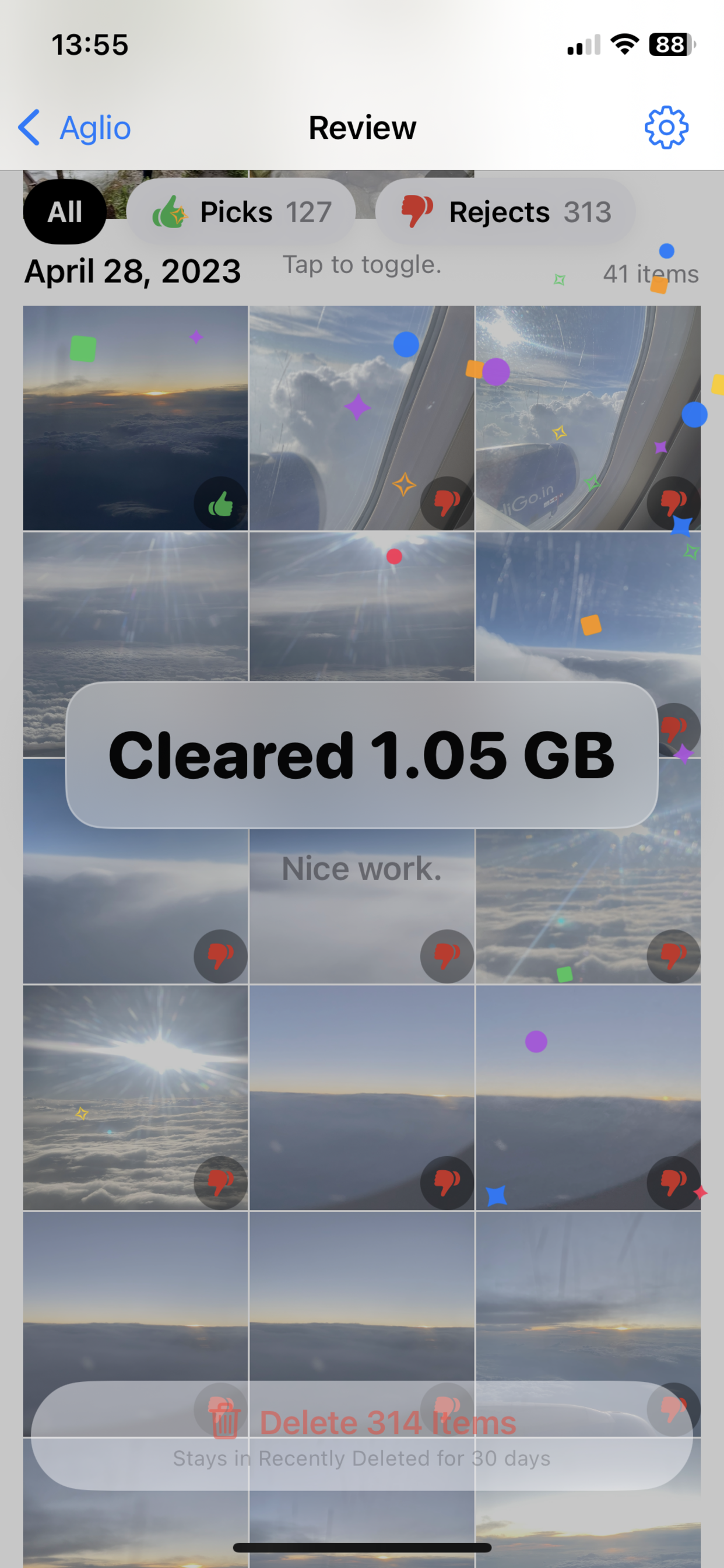The height and width of the screenshot is (1568, 724).
Task: Select the All filter pill
Action: (x=65, y=212)
